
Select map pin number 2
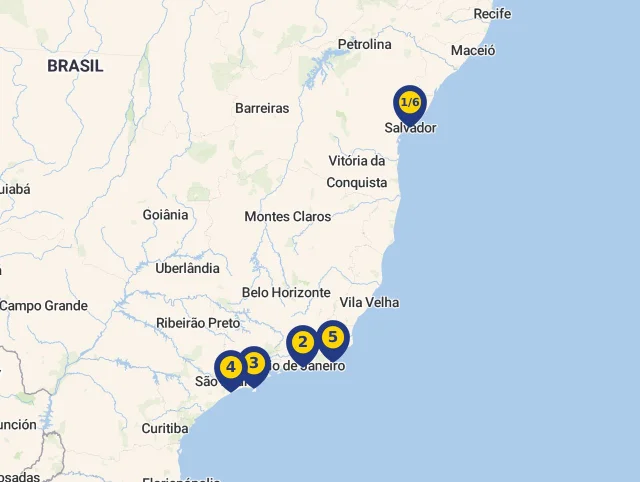(303, 343)
